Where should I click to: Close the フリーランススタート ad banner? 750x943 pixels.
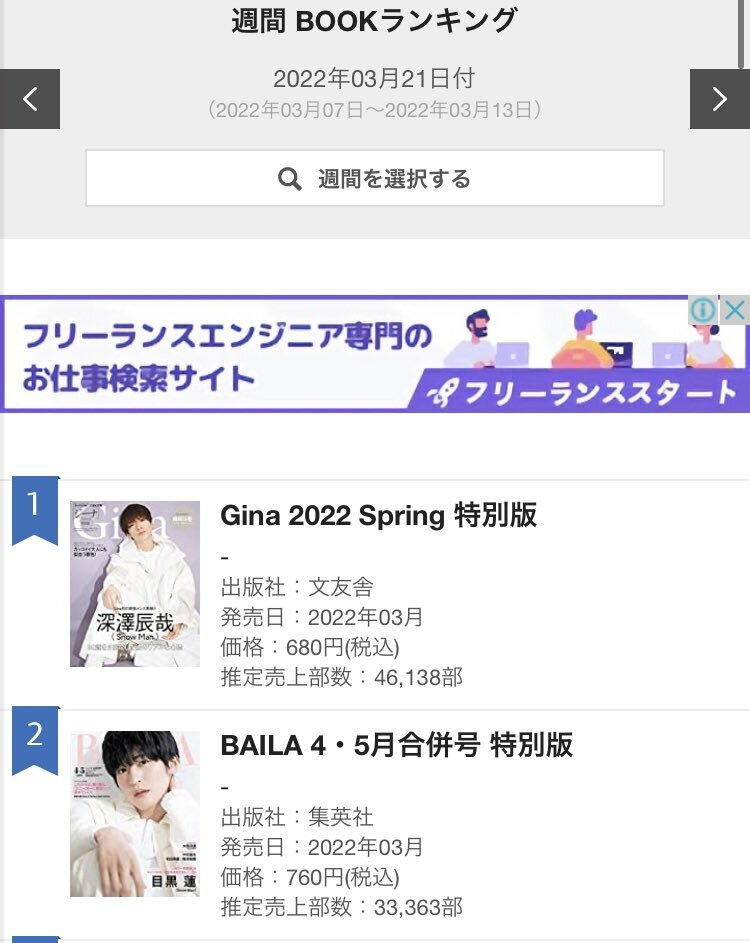pyautogui.click(x=735, y=310)
